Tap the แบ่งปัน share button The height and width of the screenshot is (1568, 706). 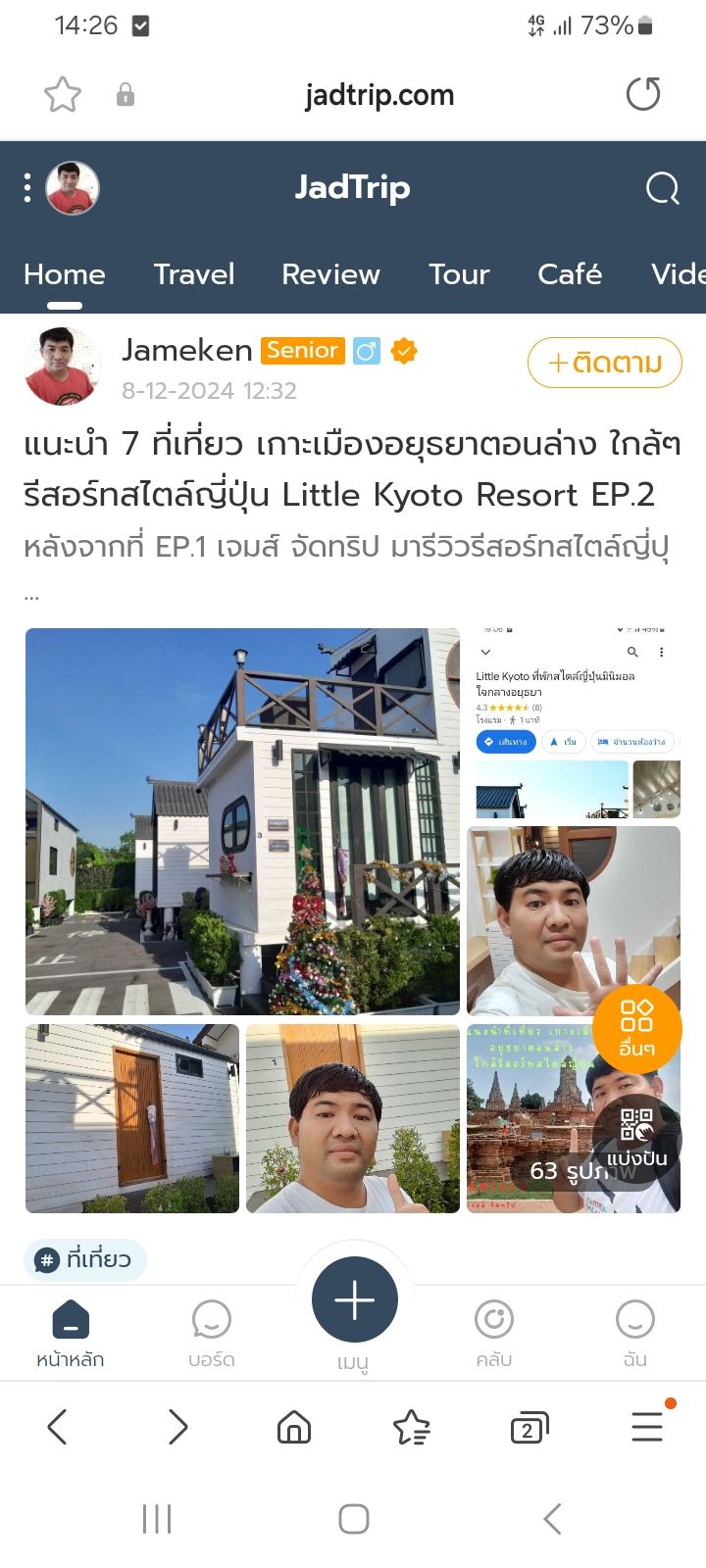(x=636, y=1139)
